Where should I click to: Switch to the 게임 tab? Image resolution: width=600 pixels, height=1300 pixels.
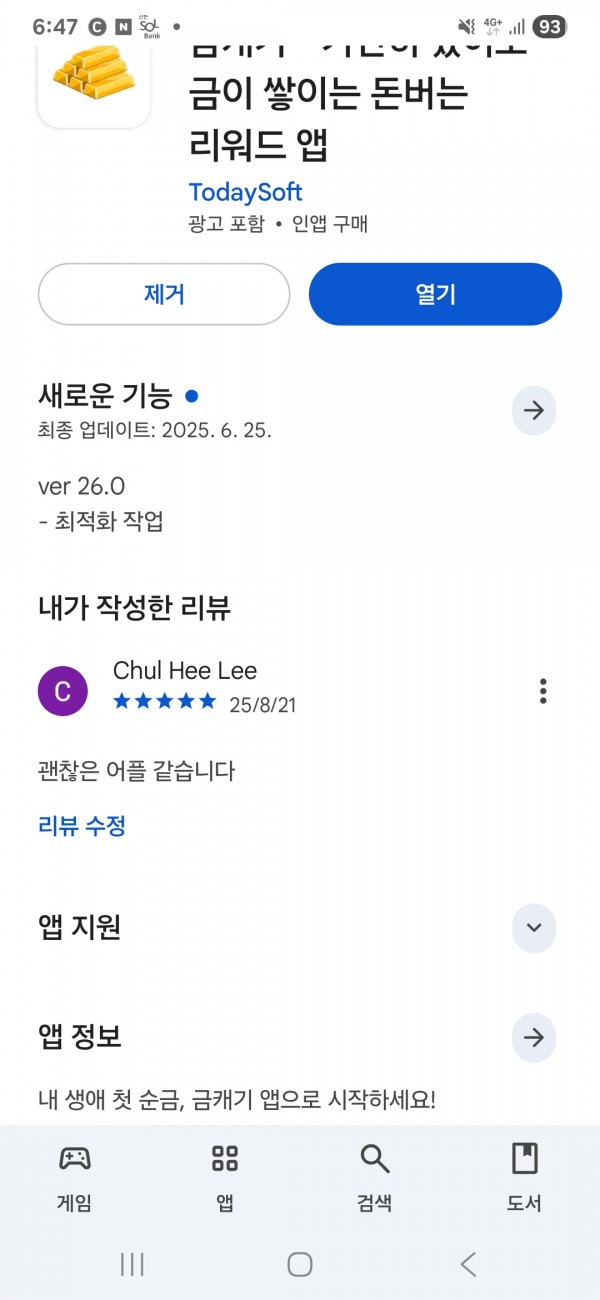click(75, 1178)
